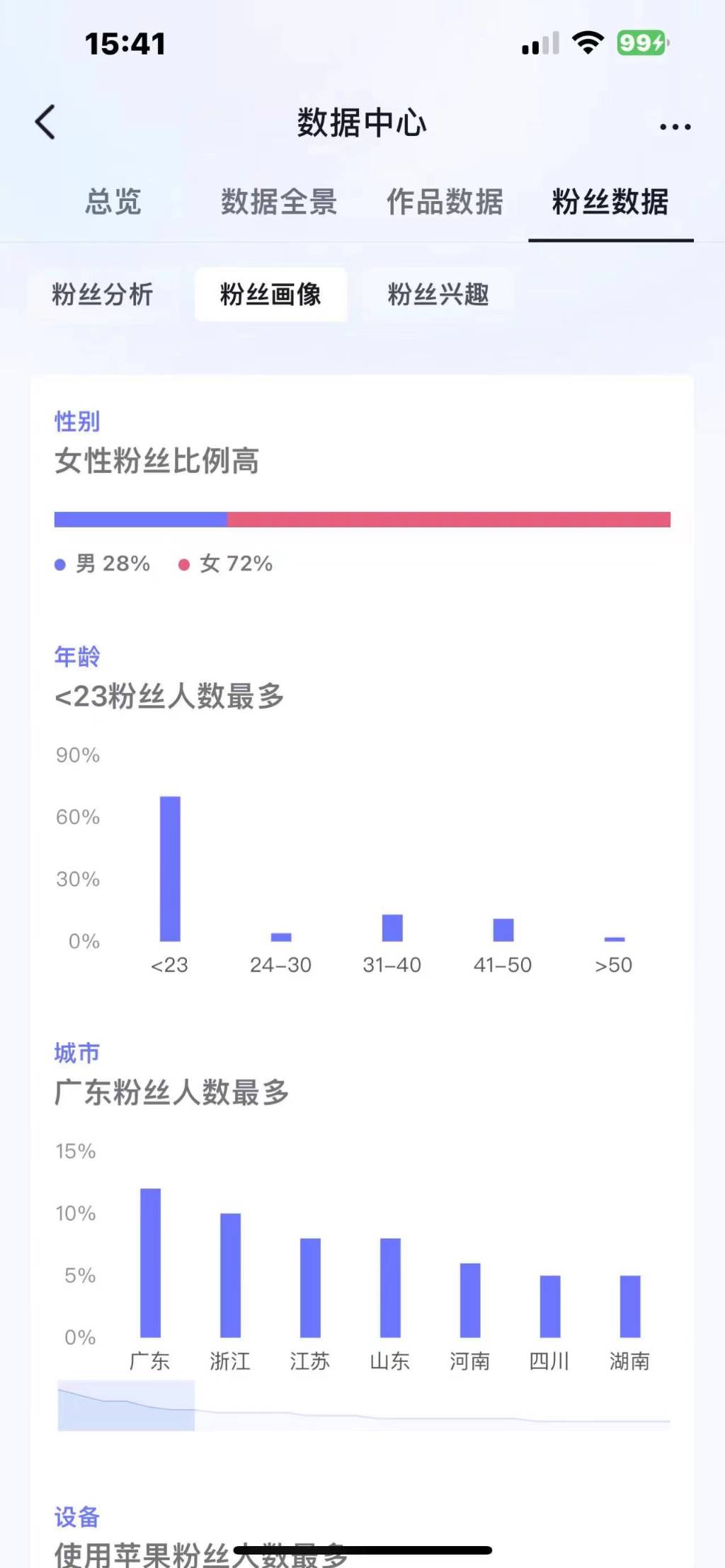Screen dimensions: 725x1568
Task: Open the 数据全景 tab
Action: click(x=279, y=202)
